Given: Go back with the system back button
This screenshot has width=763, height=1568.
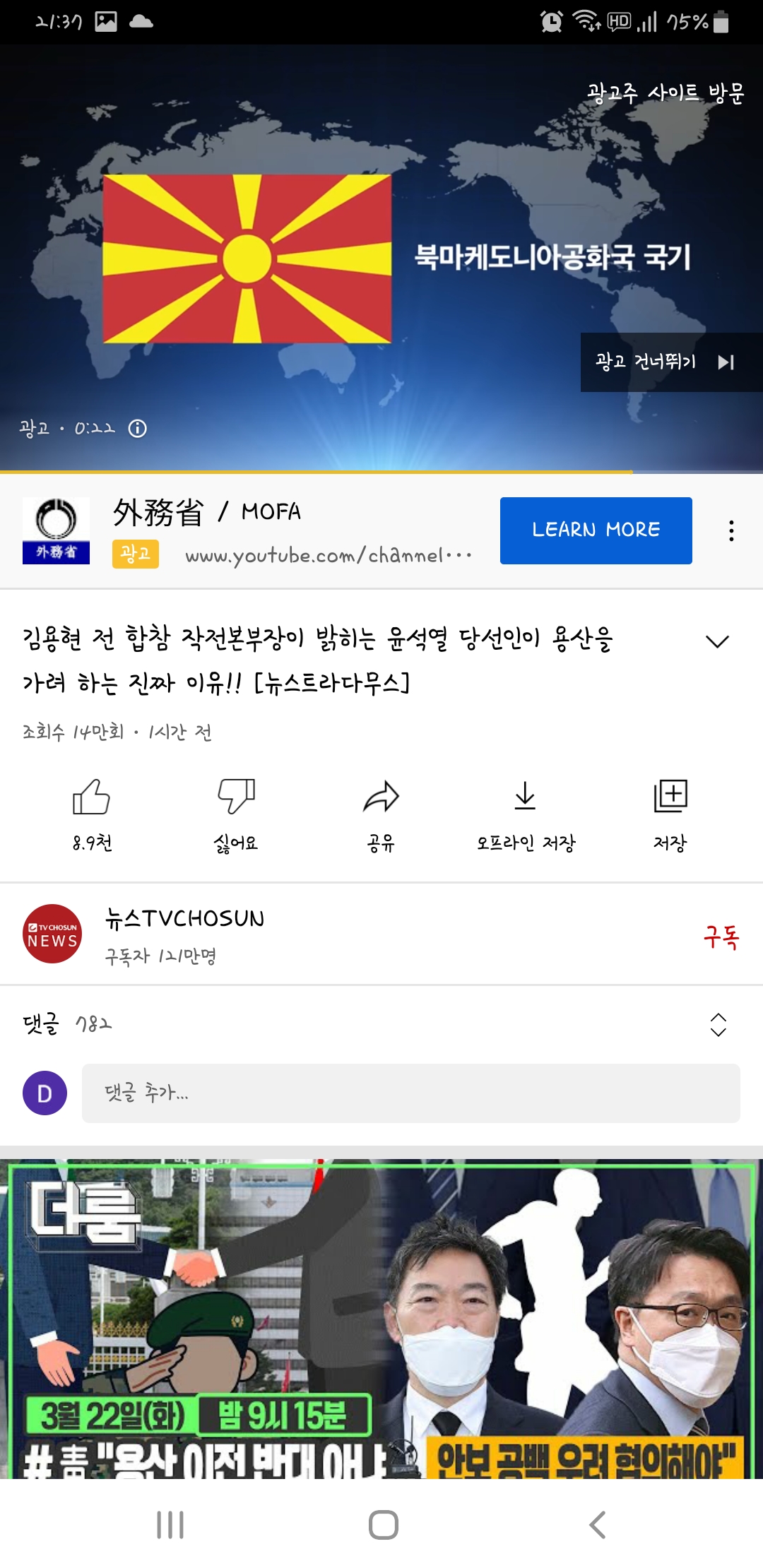Looking at the screenshot, I should (x=598, y=1525).
